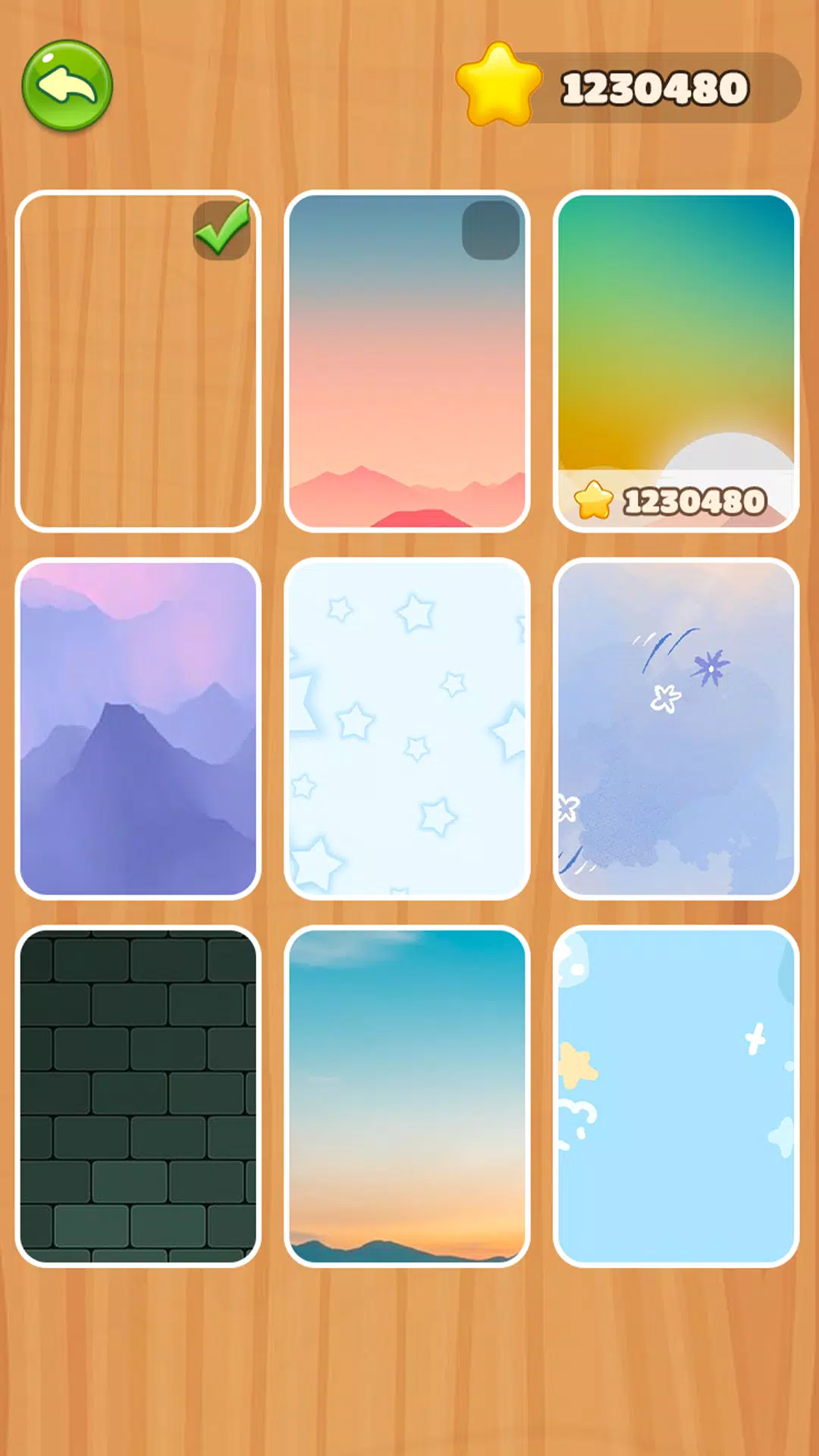Tap the green back arrow button

(x=67, y=86)
